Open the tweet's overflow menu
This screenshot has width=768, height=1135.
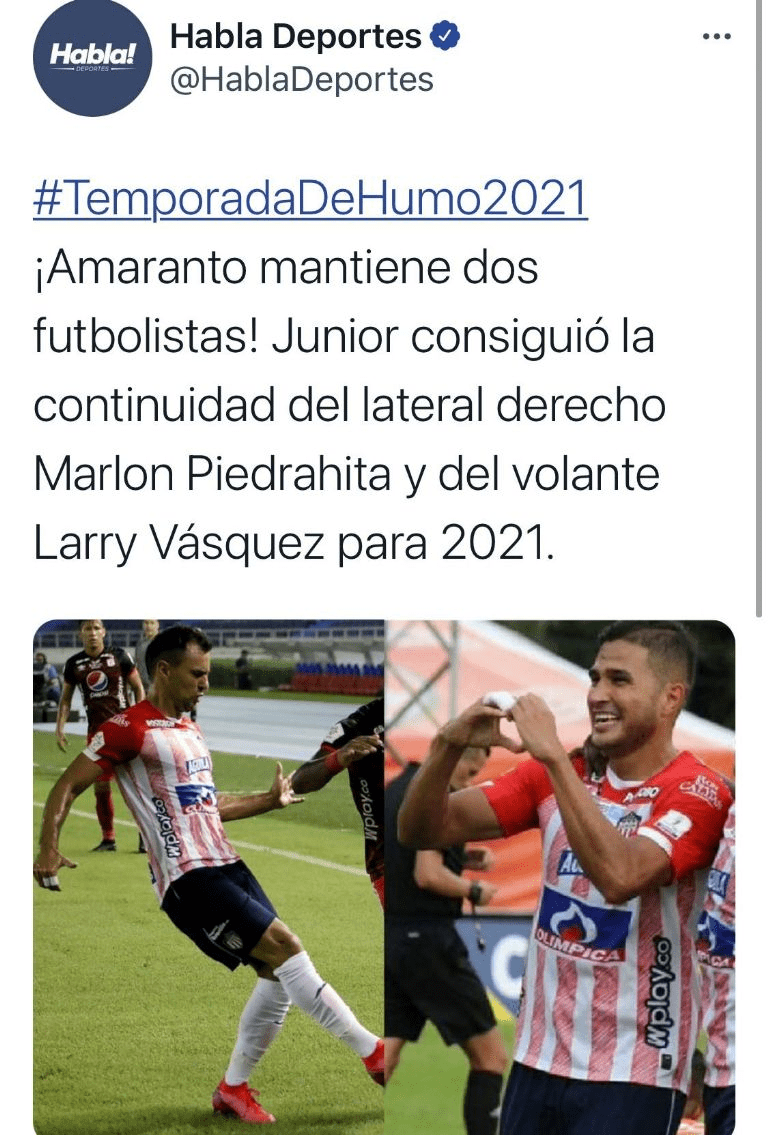[x=717, y=37]
